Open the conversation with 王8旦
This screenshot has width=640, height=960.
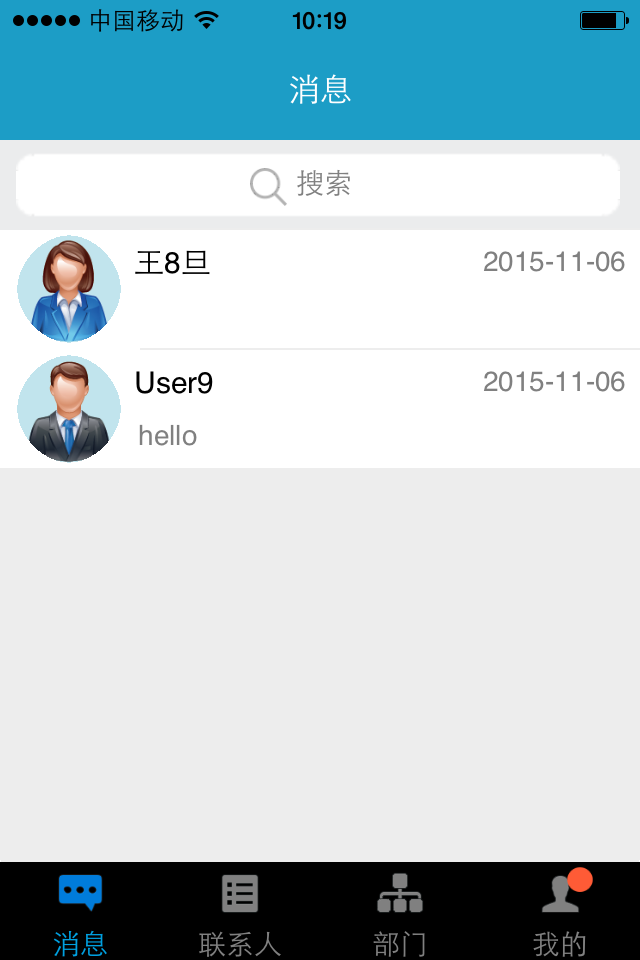(320, 289)
